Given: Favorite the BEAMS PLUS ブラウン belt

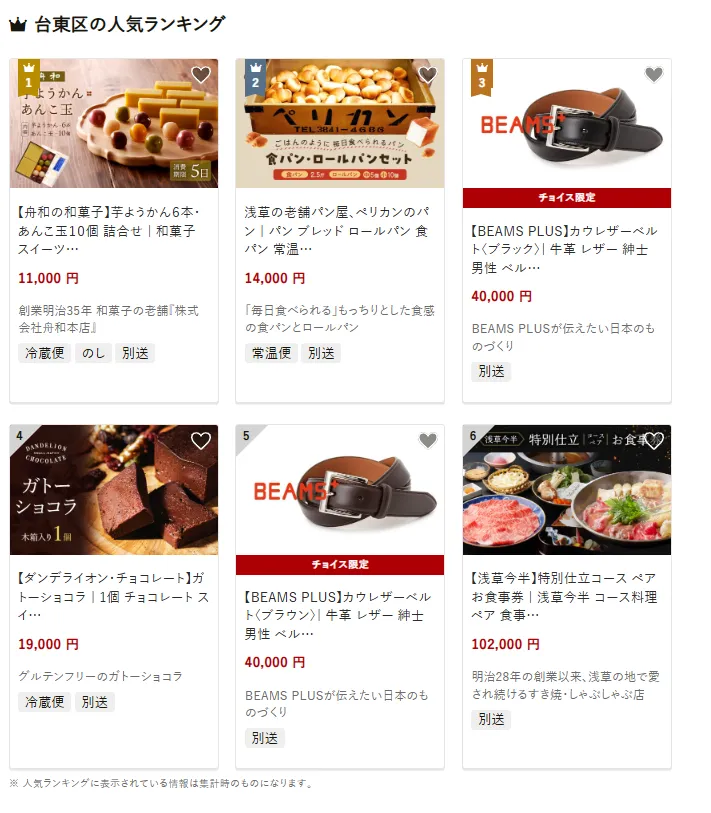Looking at the screenshot, I should pyautogui.click(x=428, y=441).
